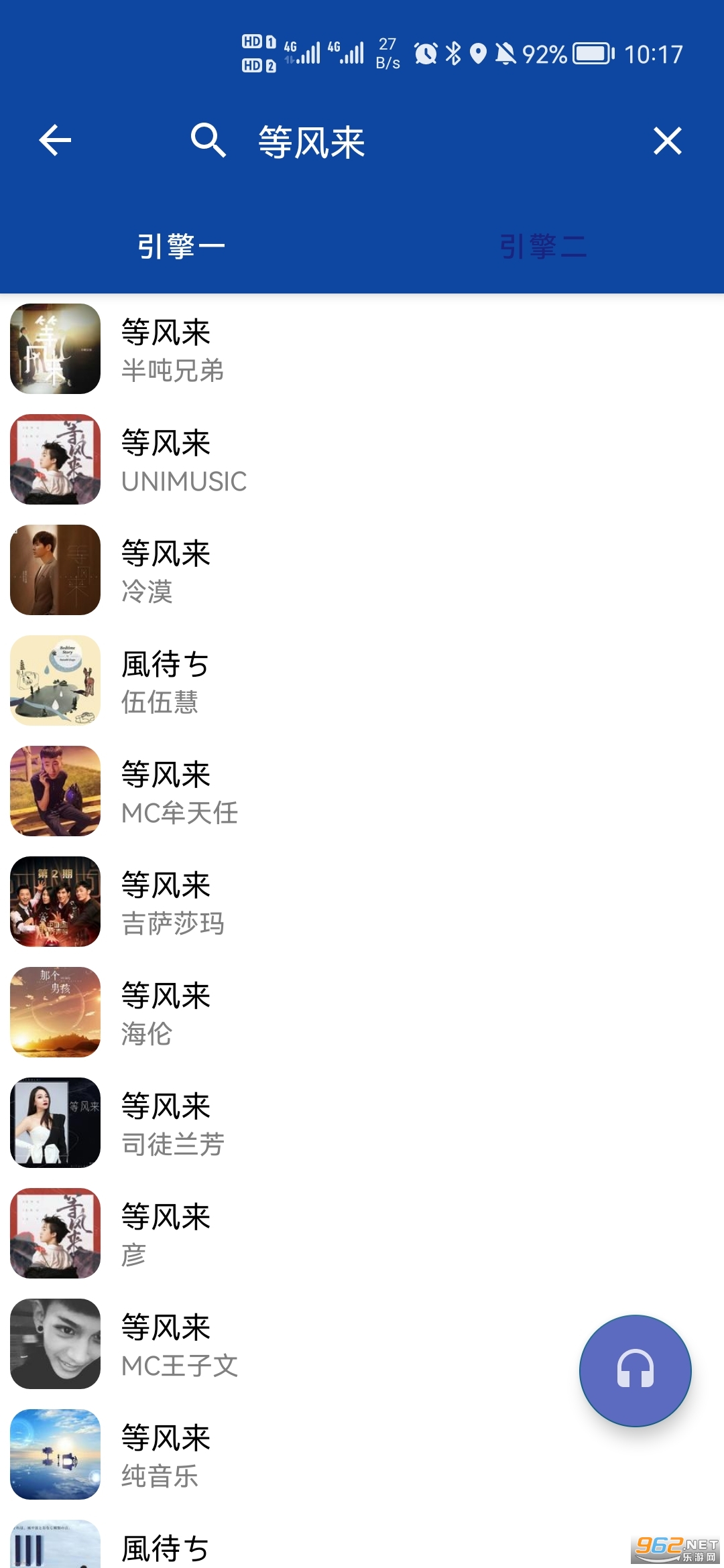Tap the search magnifier icon
724x1568 pixels.
(208, 141)
